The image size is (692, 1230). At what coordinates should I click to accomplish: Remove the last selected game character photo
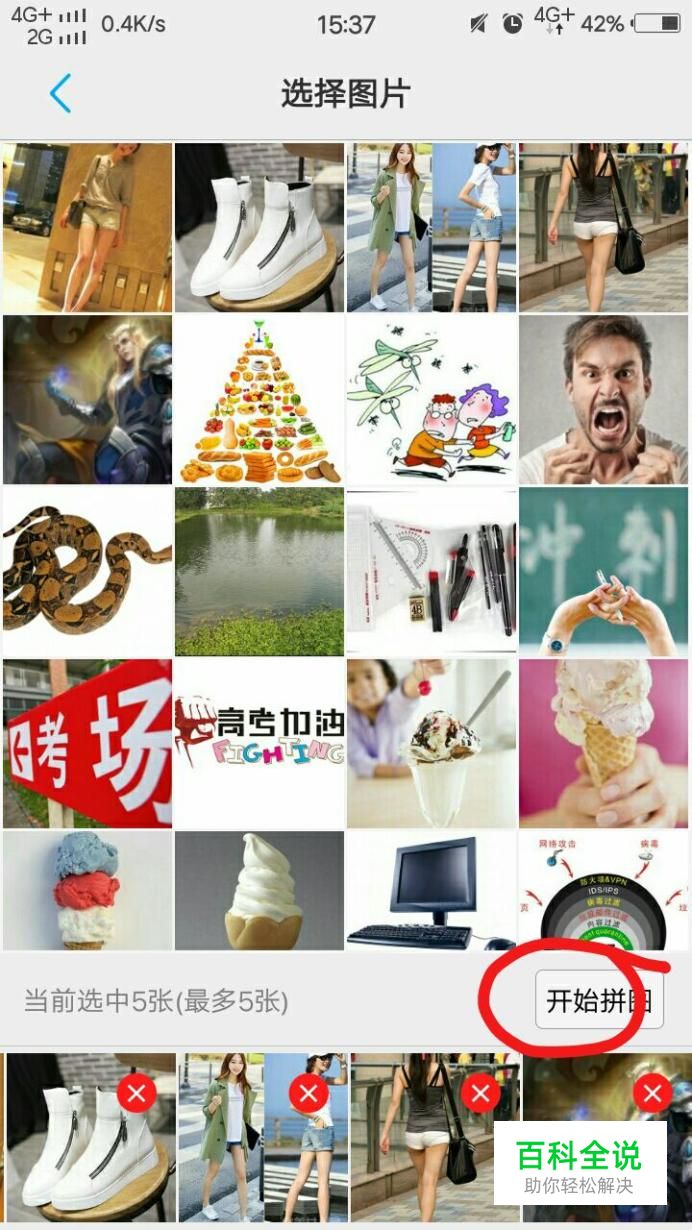point(653,1094)
